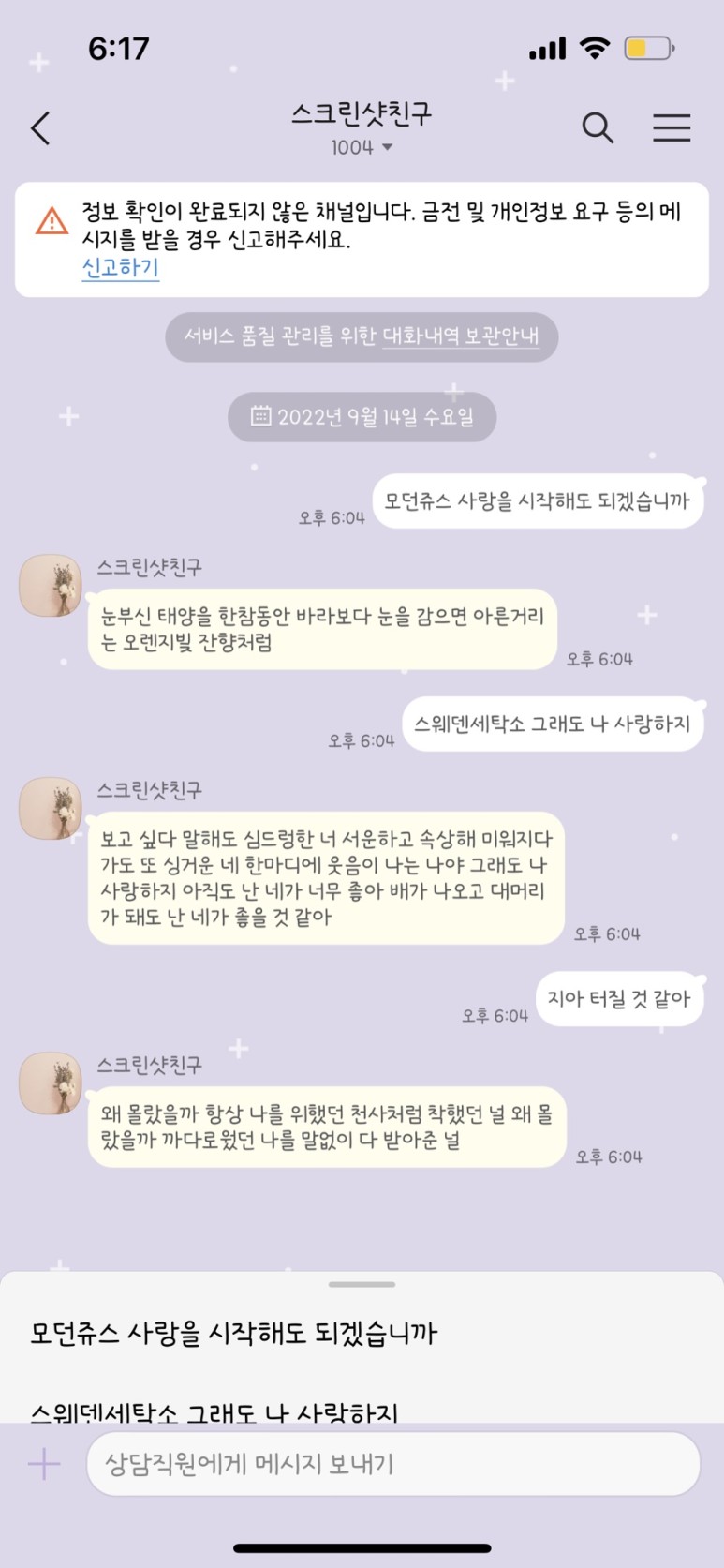The image size is (724, 1568).
Task: Focus the 상담직원에게 메시지 보내기 field
Action: tap(393, 1464)
